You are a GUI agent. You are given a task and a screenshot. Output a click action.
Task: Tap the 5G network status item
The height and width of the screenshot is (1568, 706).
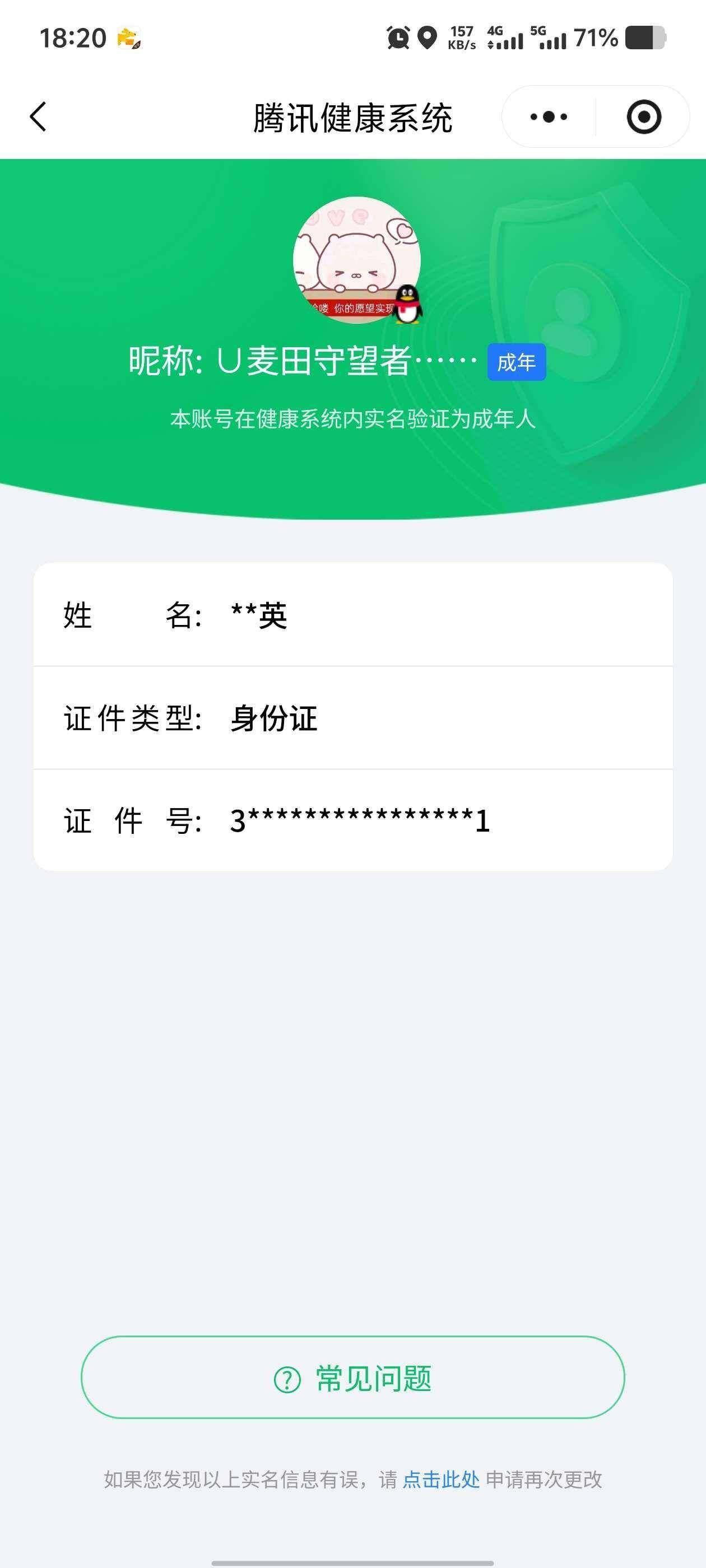(x=553, y=38)
